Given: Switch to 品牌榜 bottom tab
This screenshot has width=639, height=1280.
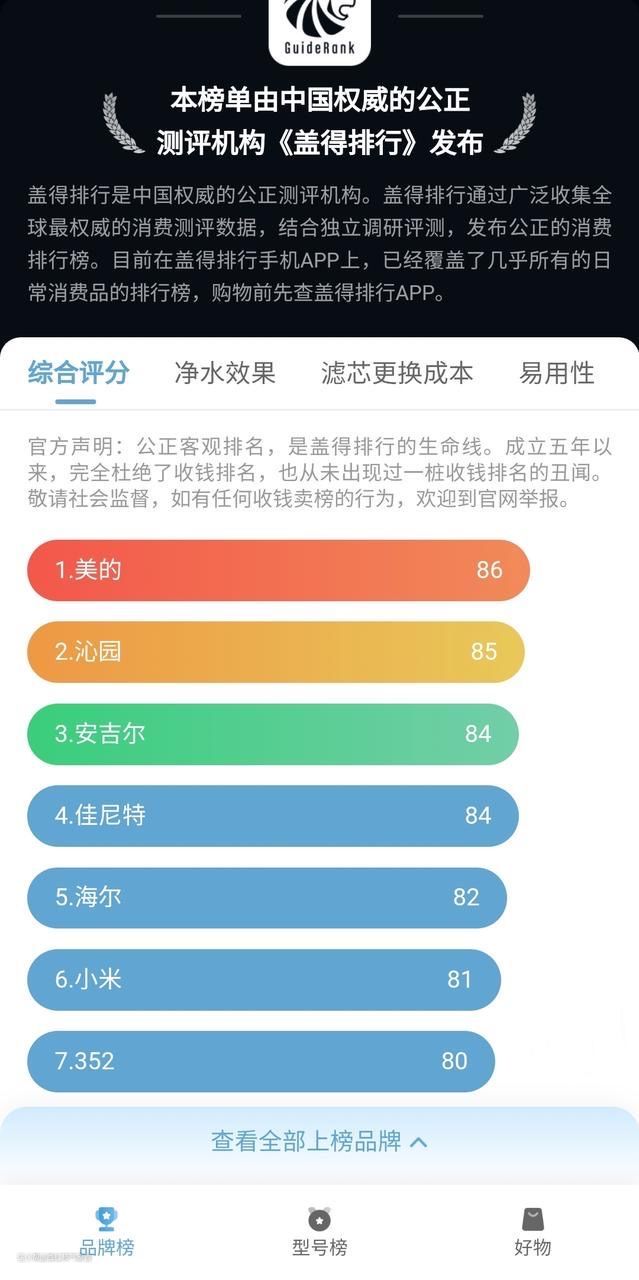Looking at the screenshot, I should [x=106, y=1231].
